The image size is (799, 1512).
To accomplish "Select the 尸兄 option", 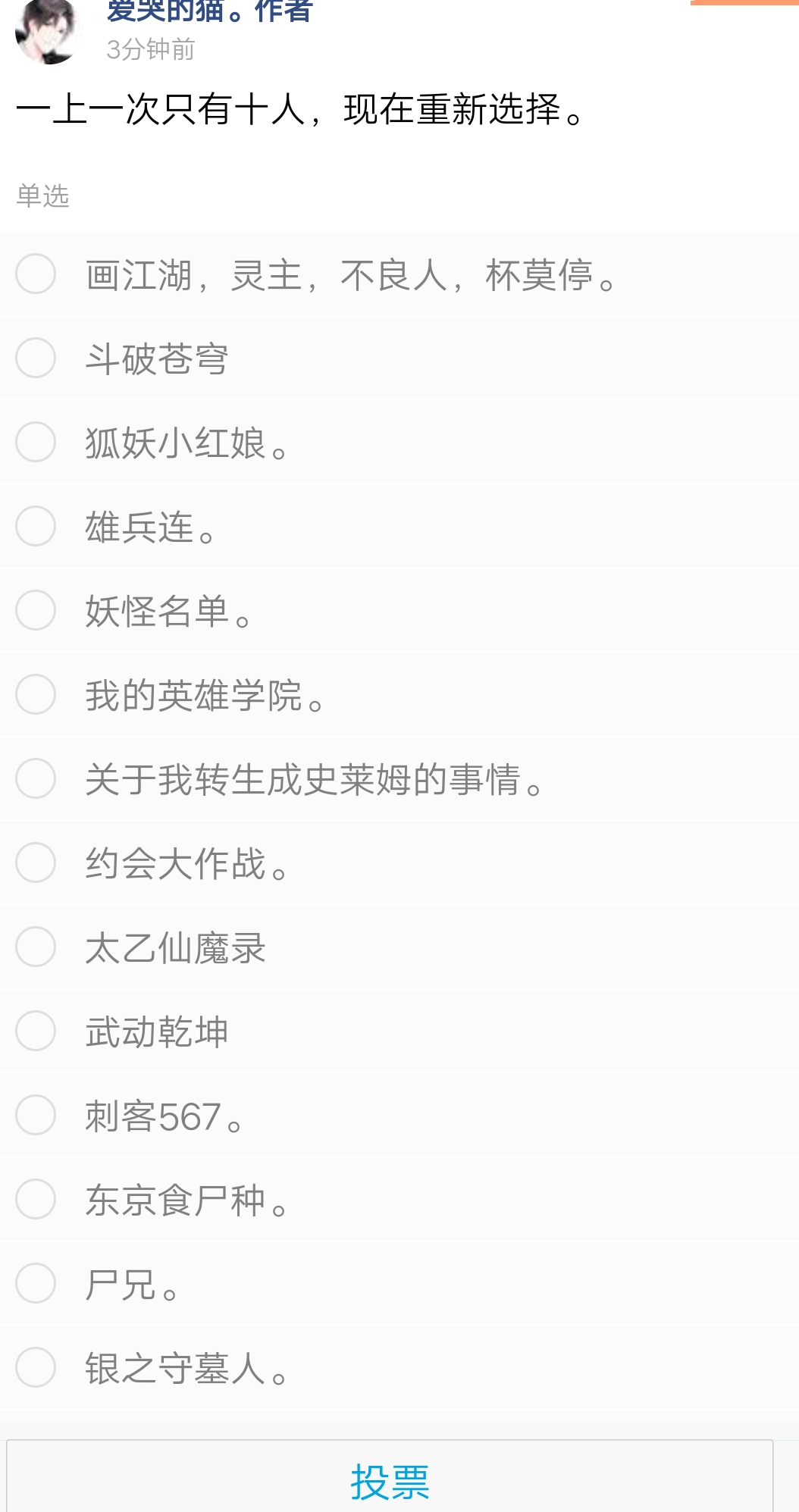I will [x=36, y=1283].
